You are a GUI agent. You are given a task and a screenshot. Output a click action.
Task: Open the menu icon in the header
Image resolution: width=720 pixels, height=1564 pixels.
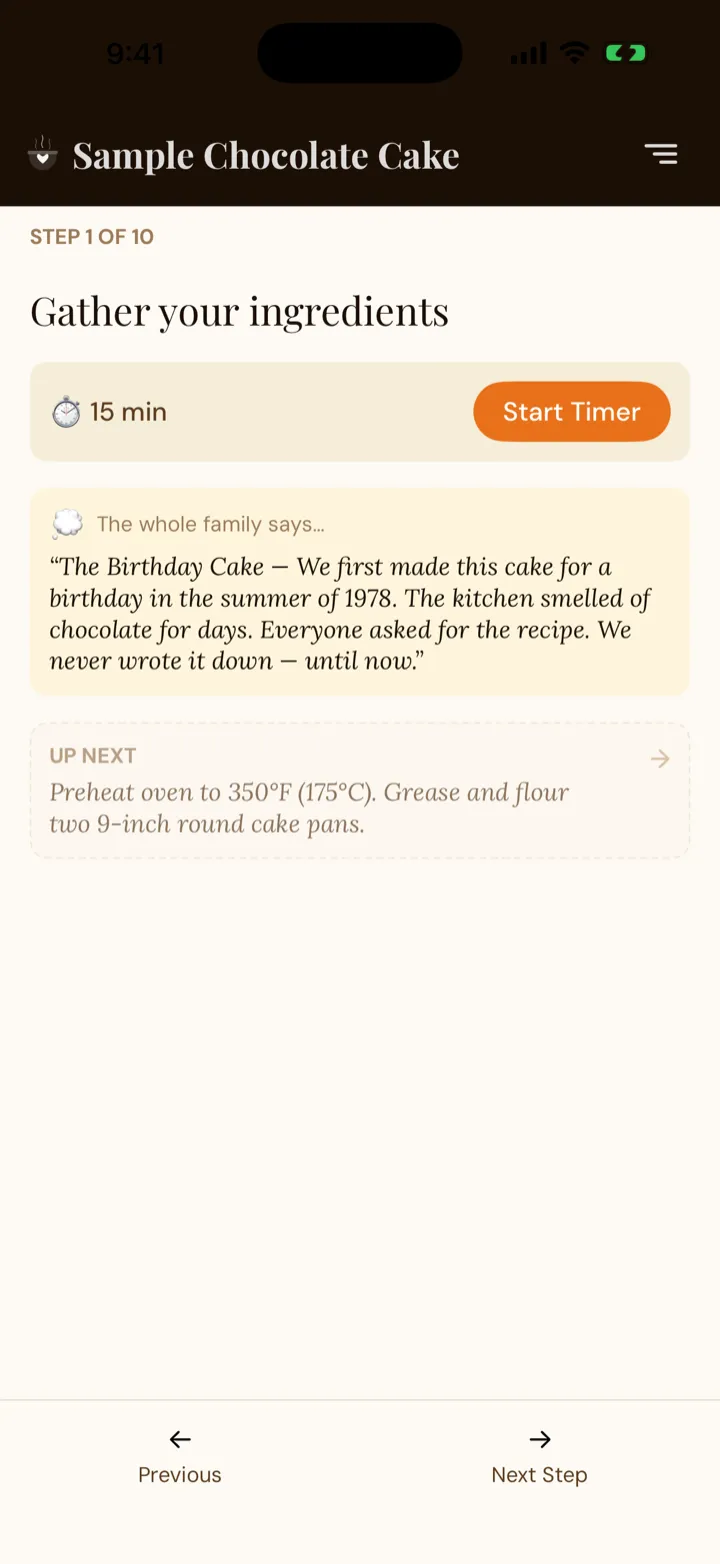pyautogui.click(x=661, y=154)
